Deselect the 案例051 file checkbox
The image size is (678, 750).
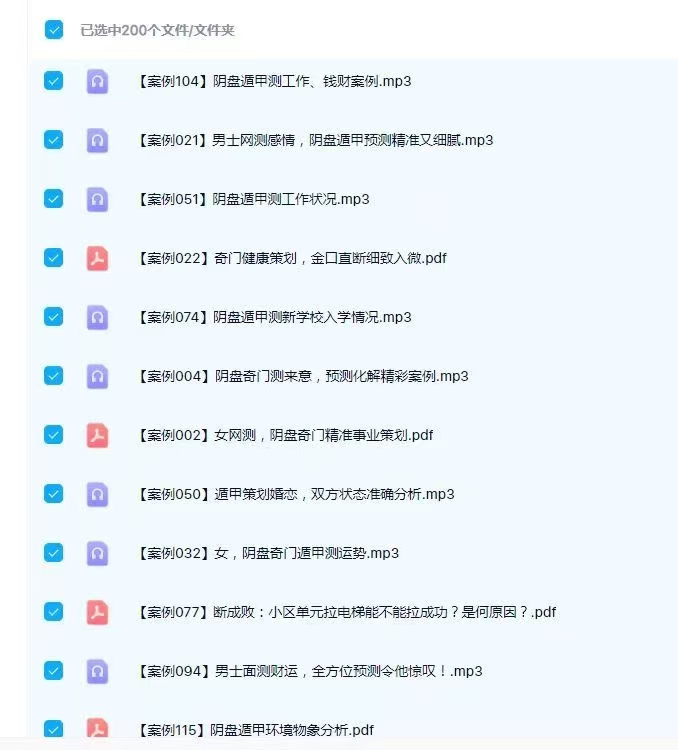point(54,199)
